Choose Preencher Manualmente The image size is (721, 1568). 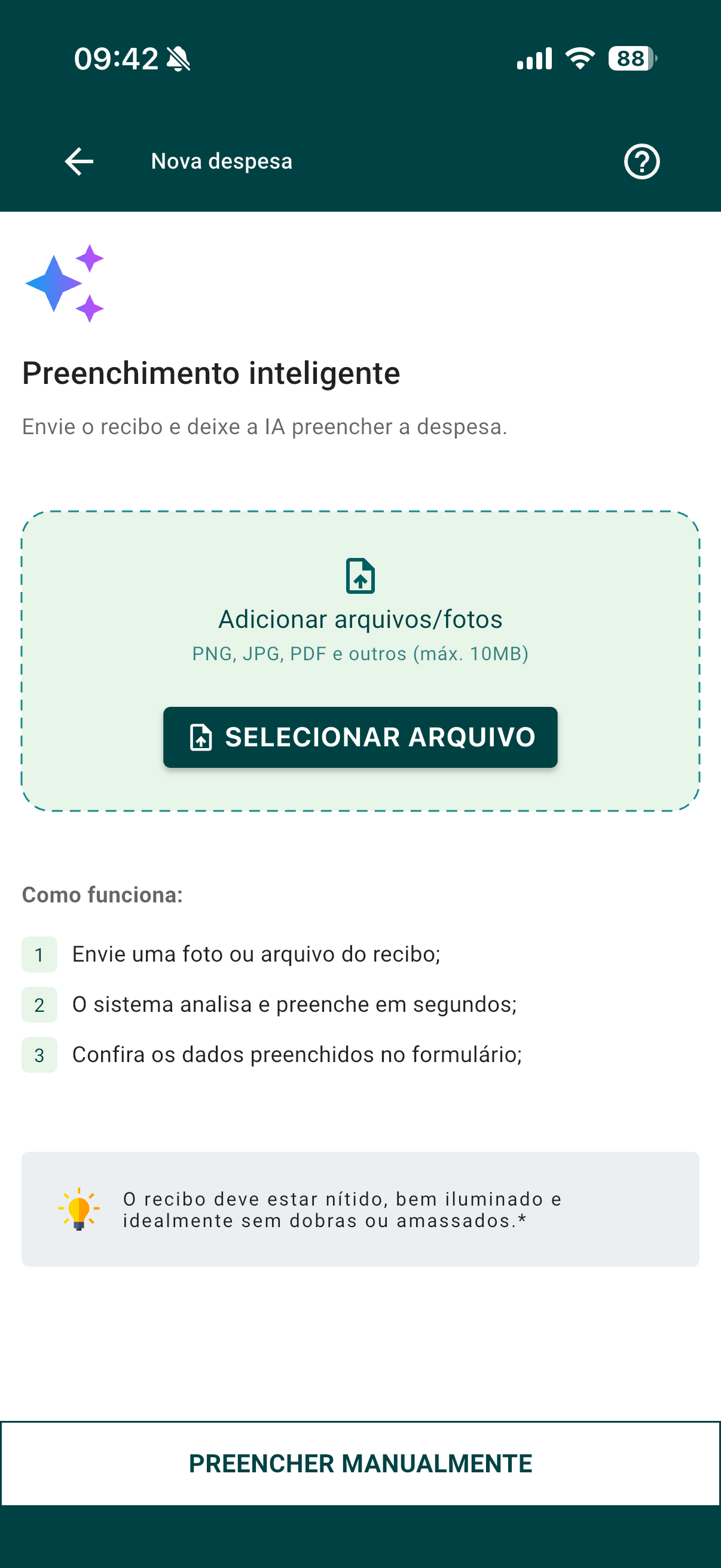360,1463
